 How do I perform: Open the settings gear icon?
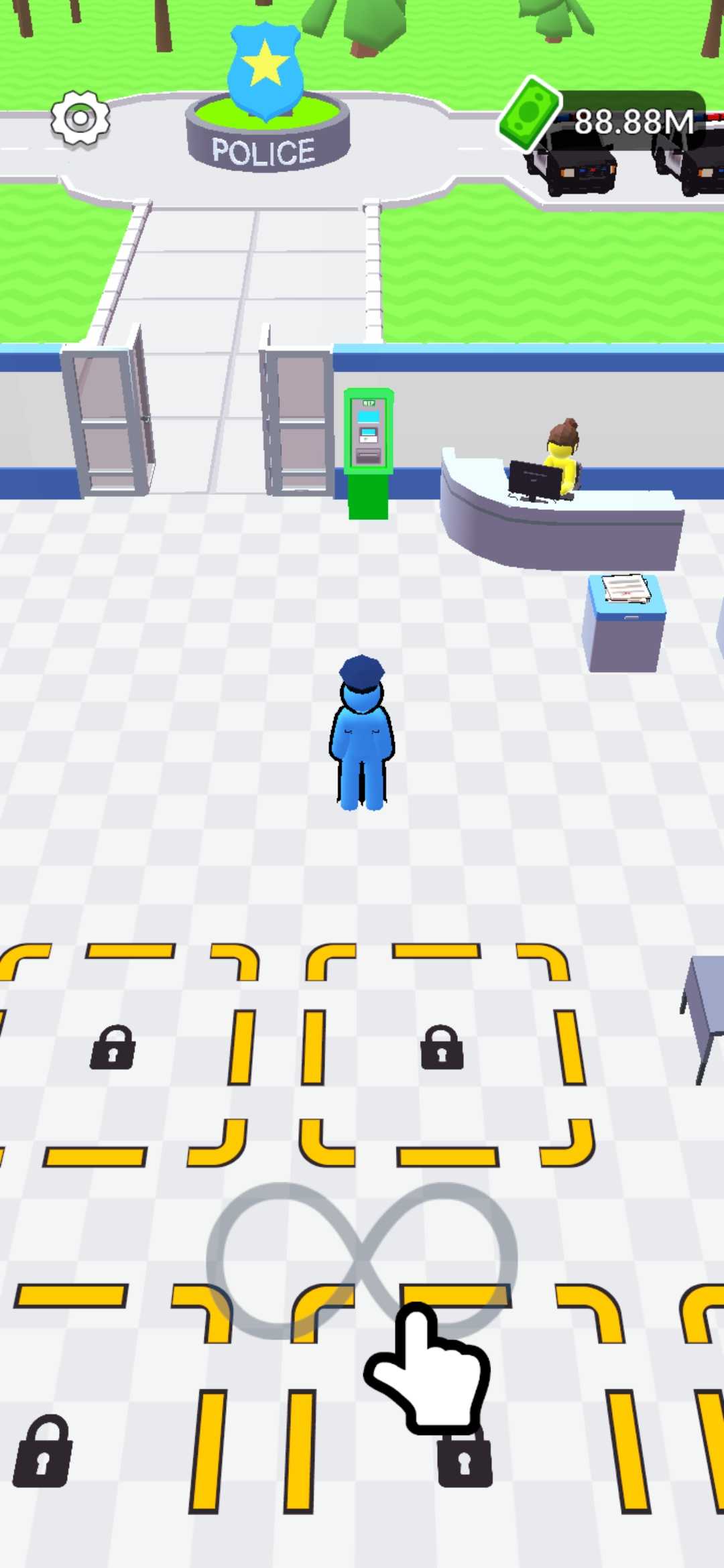80,119
